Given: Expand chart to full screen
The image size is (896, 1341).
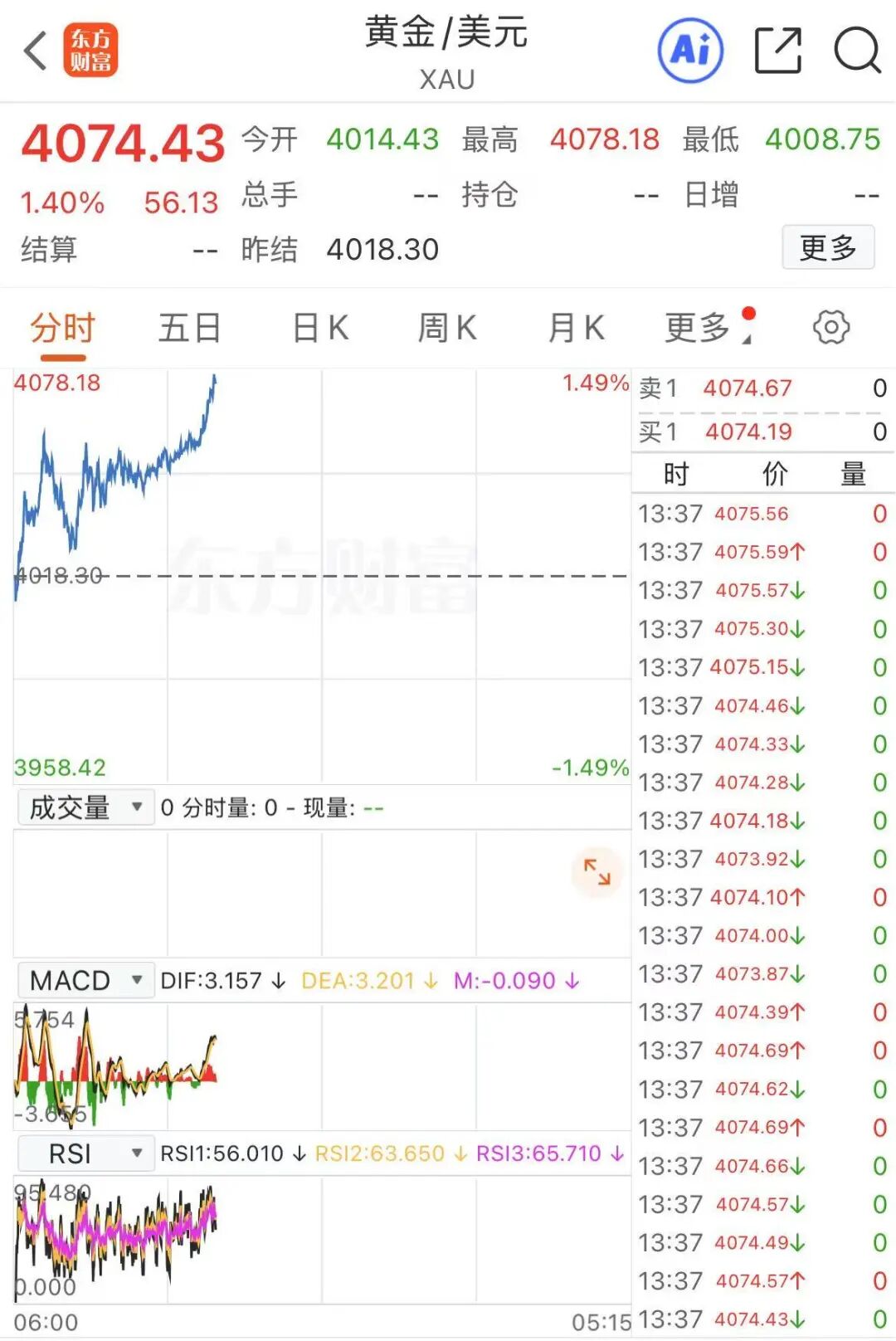Looking at the screenshot, I should pos(597,871).
